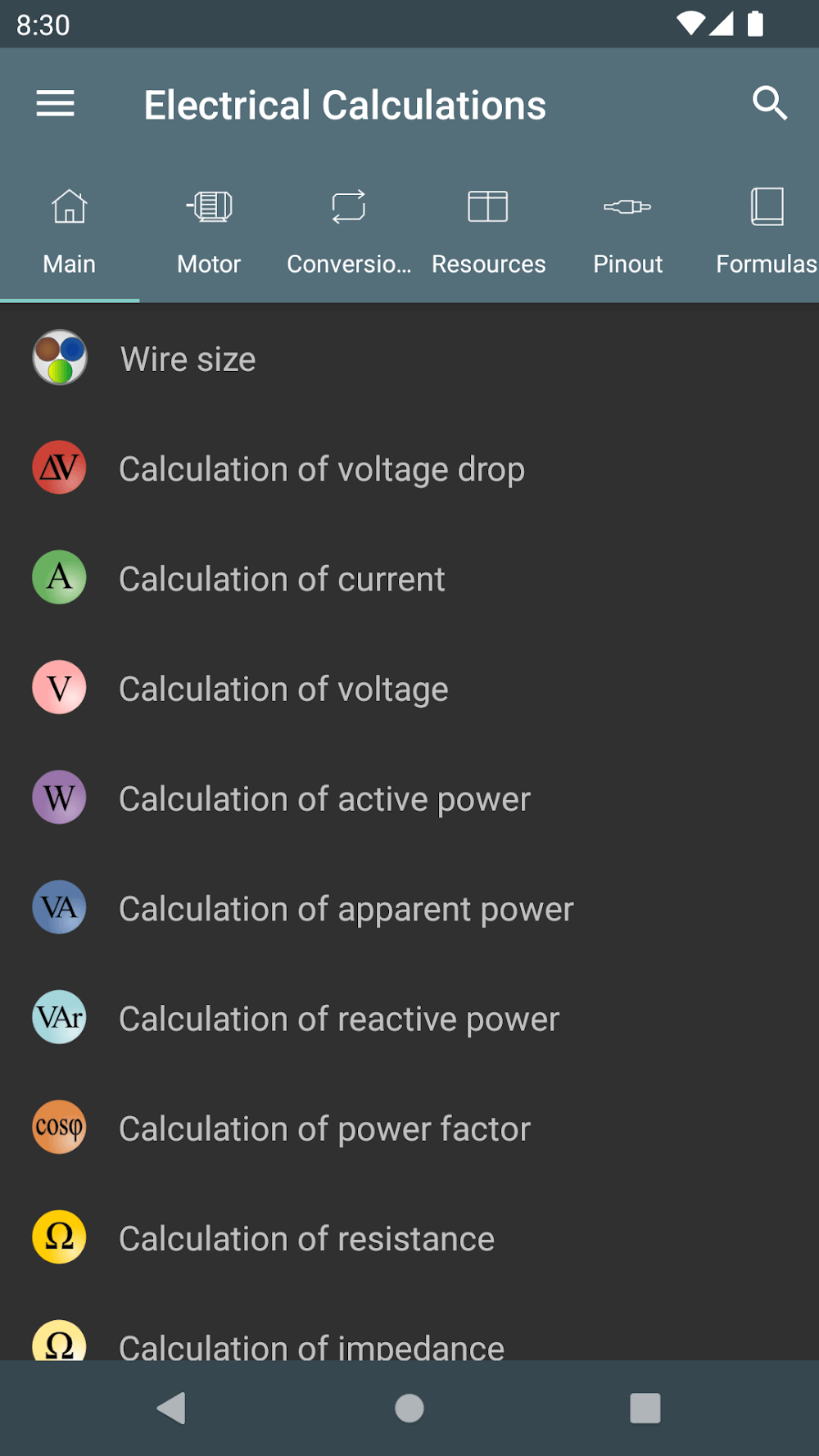Open Calculation of power factor
Screen dimensions: 819x1456
pos(324,1128)
